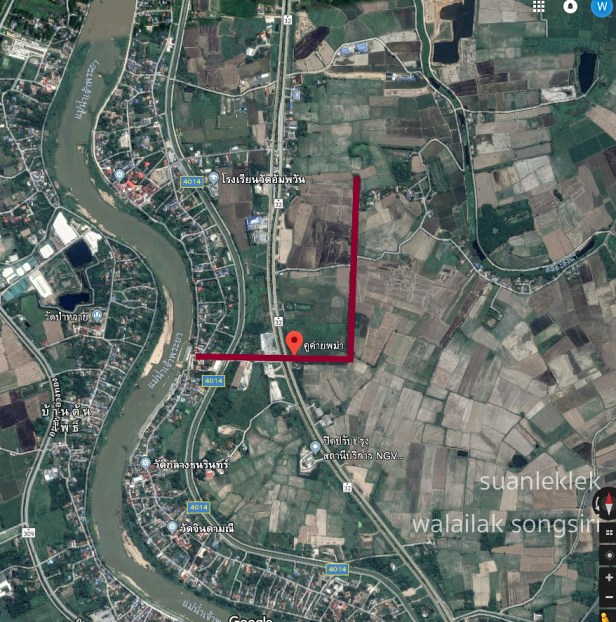The image size is (616, 622).
Task: Select the NGV service station marker
Action: coord(313,449)
